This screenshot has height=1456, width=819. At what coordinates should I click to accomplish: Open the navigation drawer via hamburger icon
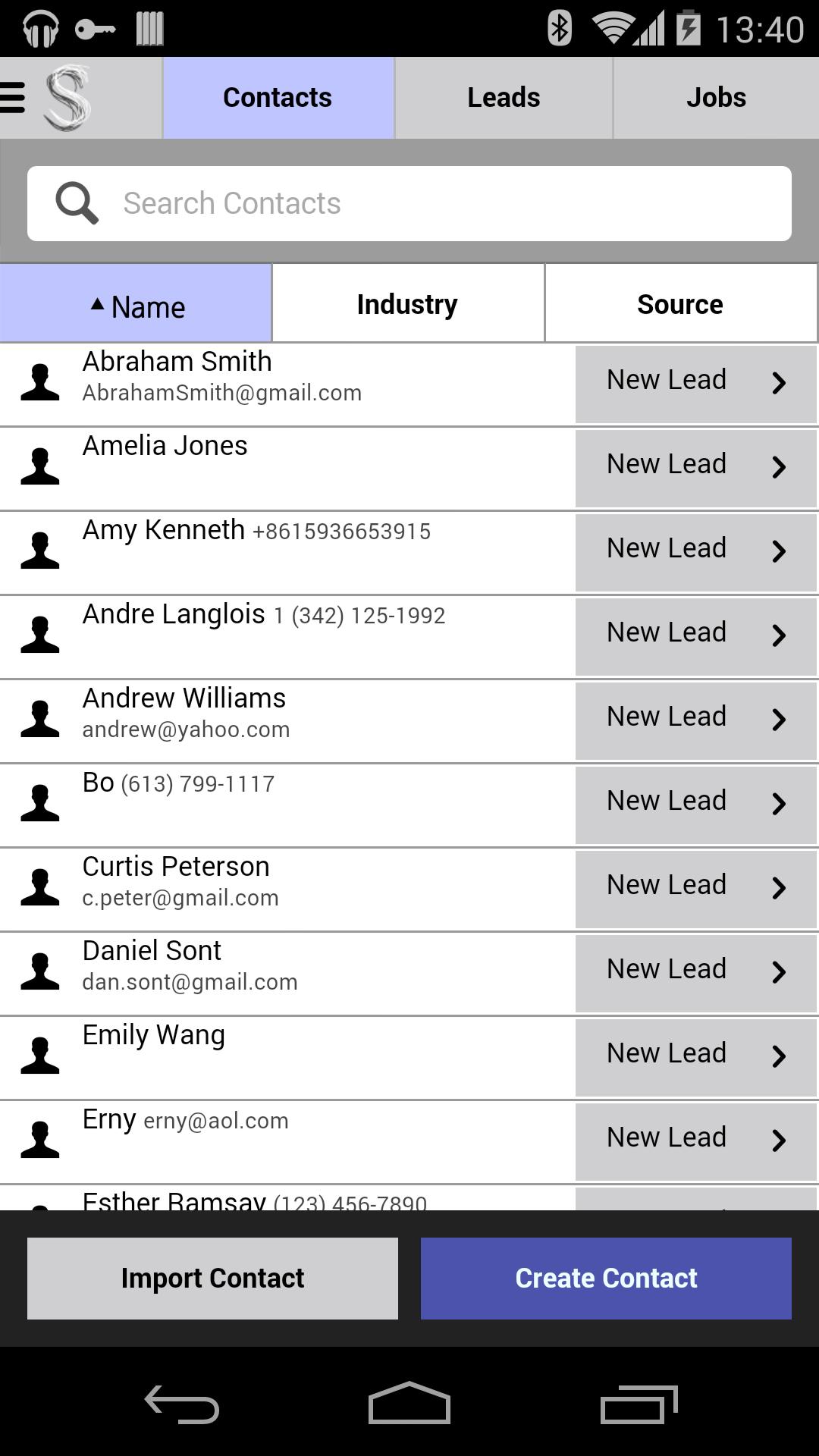pos(14,96)
